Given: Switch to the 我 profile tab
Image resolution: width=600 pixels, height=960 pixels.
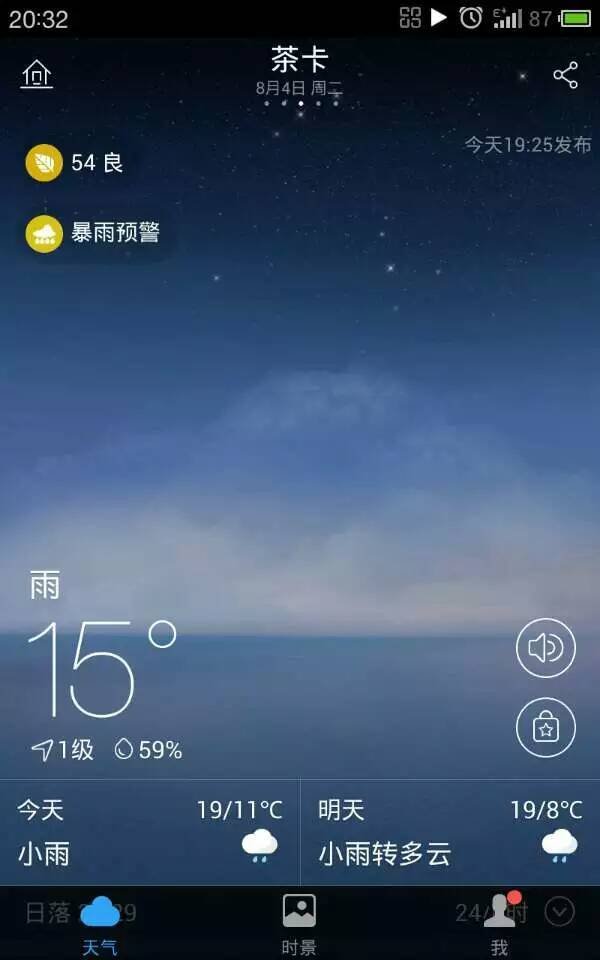Looking at the screenshot, I should 499,923.
